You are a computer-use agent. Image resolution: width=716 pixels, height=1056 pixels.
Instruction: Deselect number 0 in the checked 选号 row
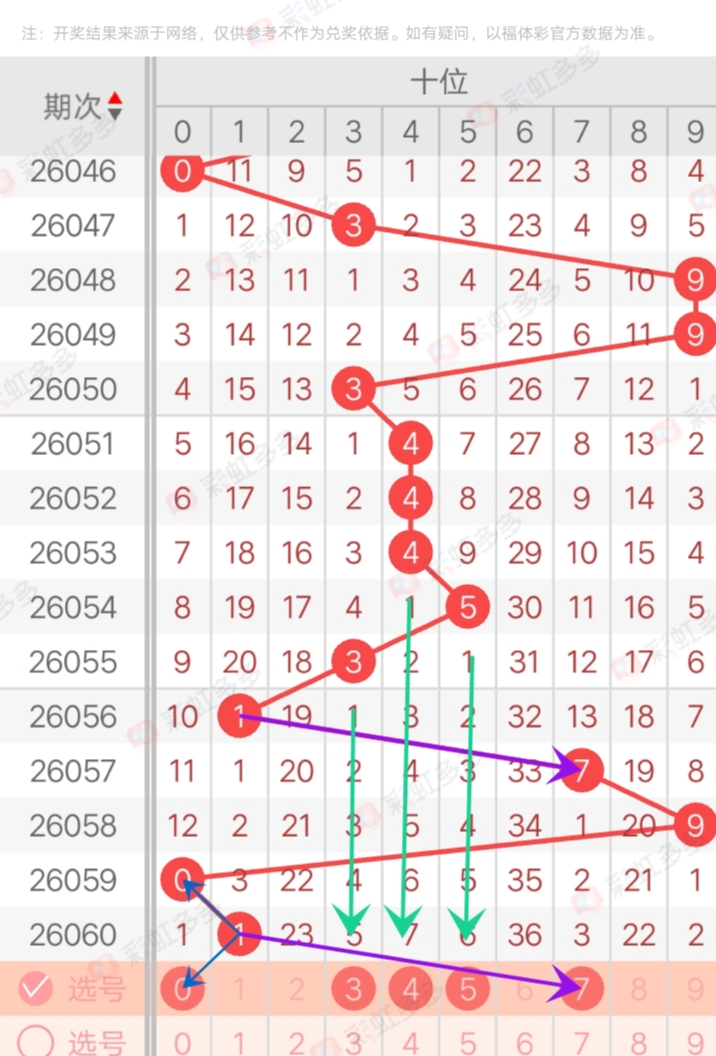pos(182,989)
